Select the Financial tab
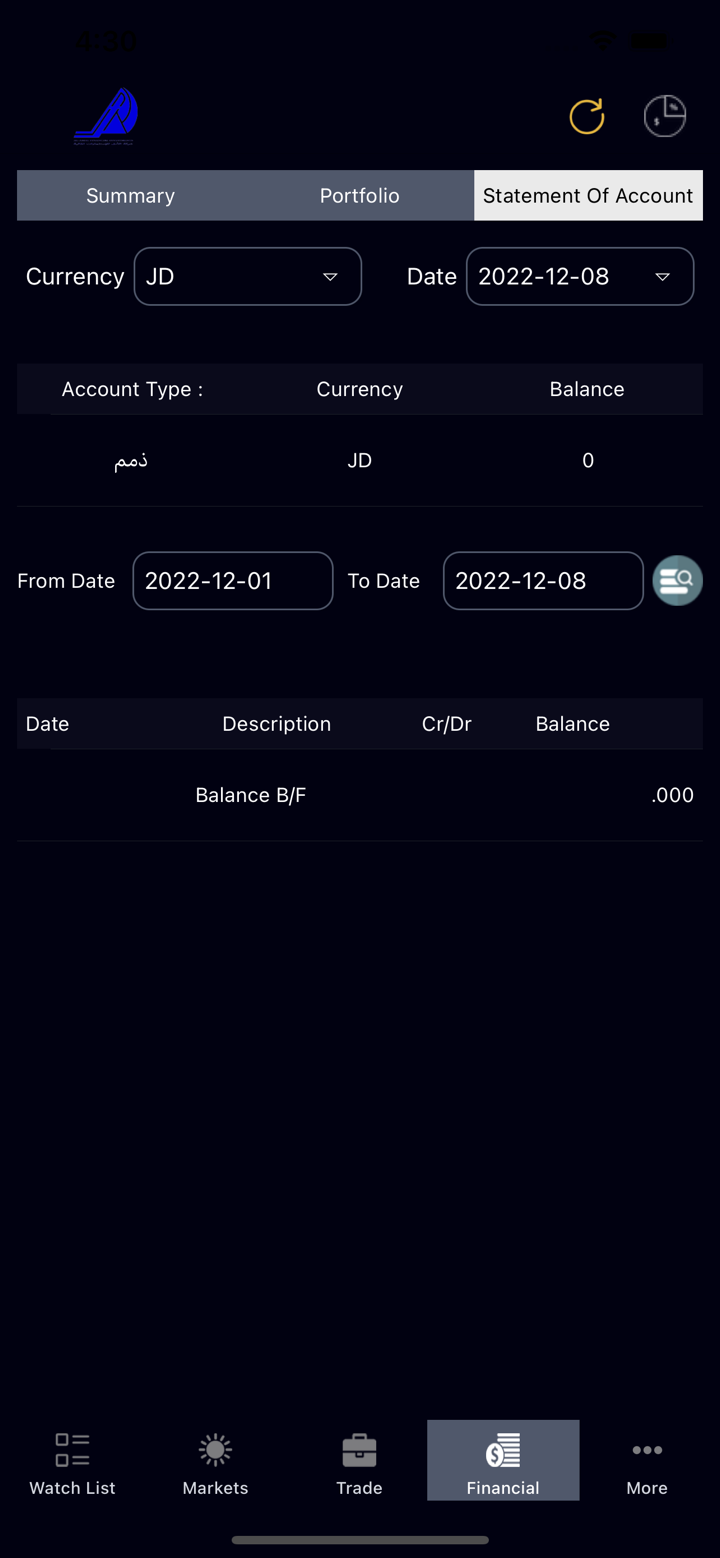The height and width of the screenshot is (1558, 720). click(503, 1462)
